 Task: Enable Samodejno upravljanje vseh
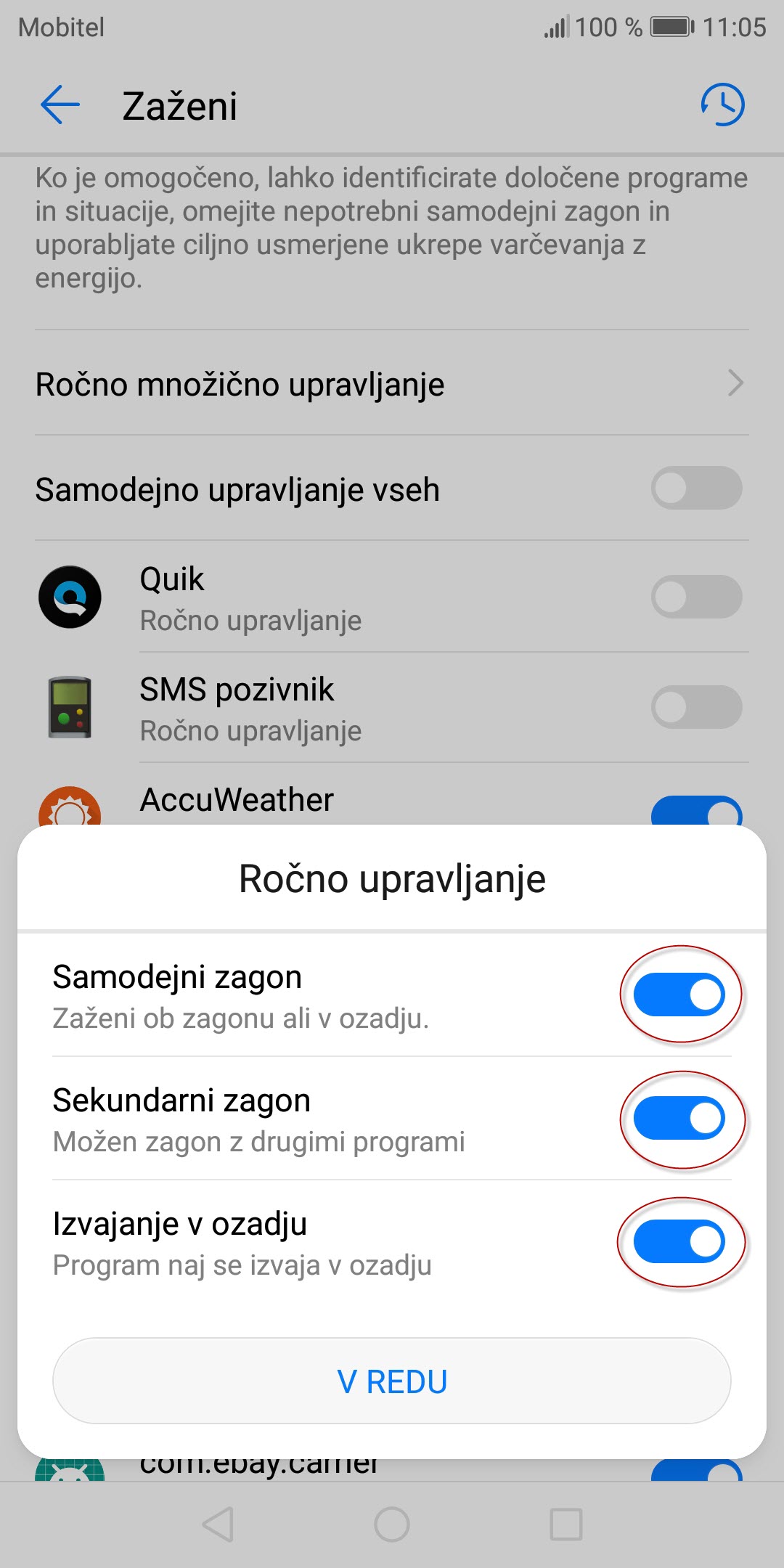696,488
